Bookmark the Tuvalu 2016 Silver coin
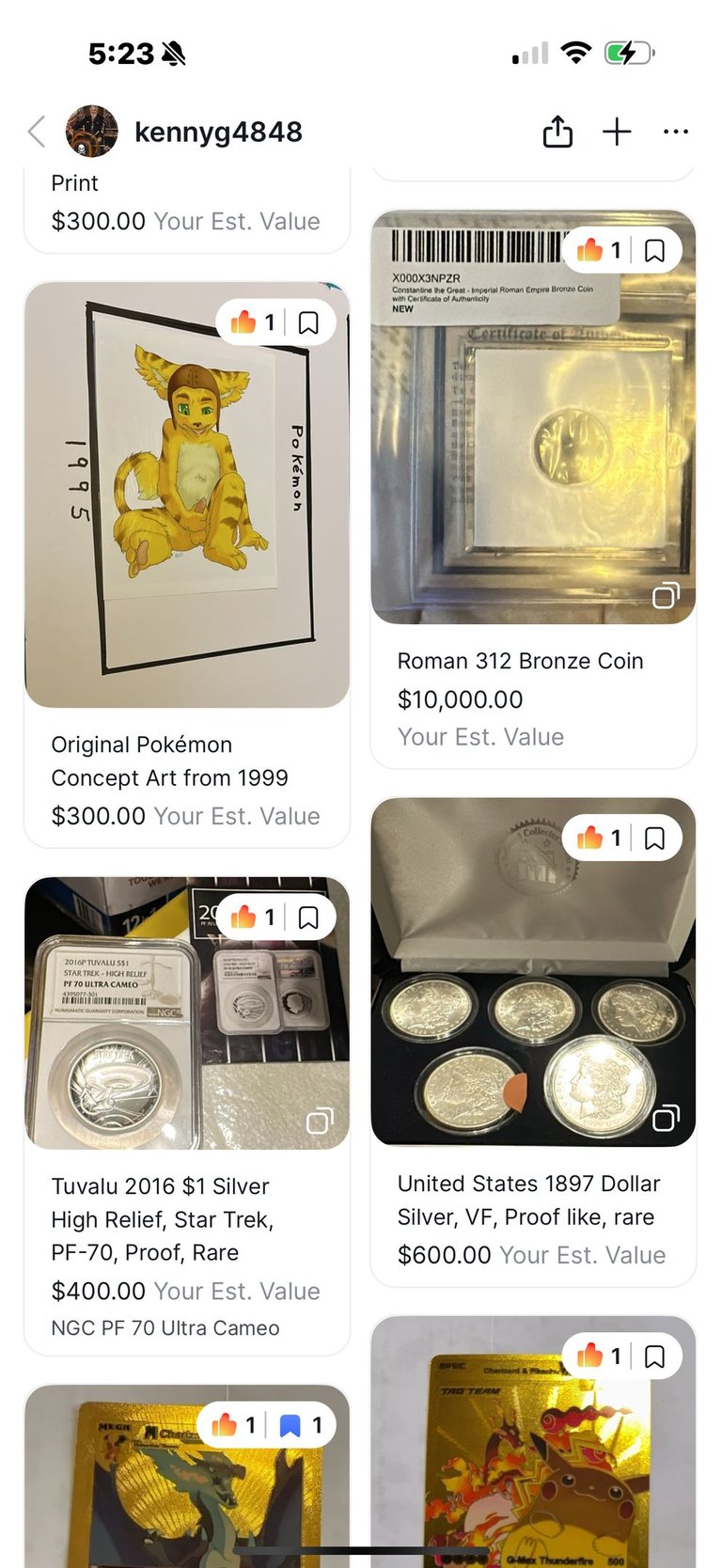Image resolution: width=722 pixels, height=1568 pixels. point(308,917)
